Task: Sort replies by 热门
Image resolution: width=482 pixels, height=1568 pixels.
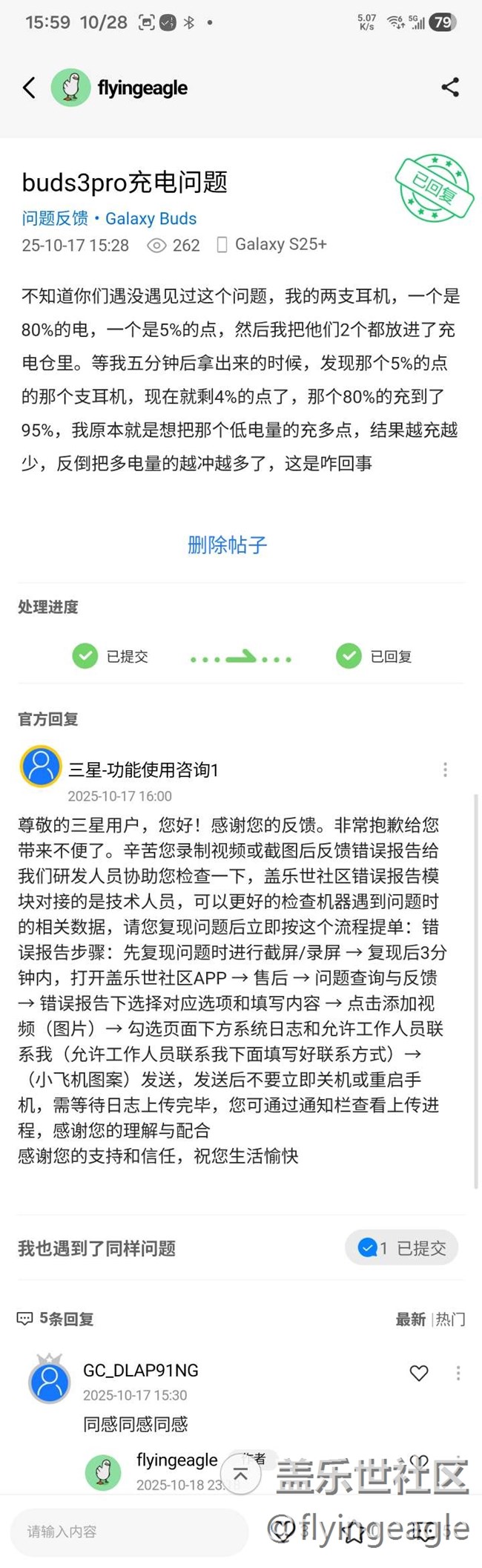Action: tap(450, 1319)
